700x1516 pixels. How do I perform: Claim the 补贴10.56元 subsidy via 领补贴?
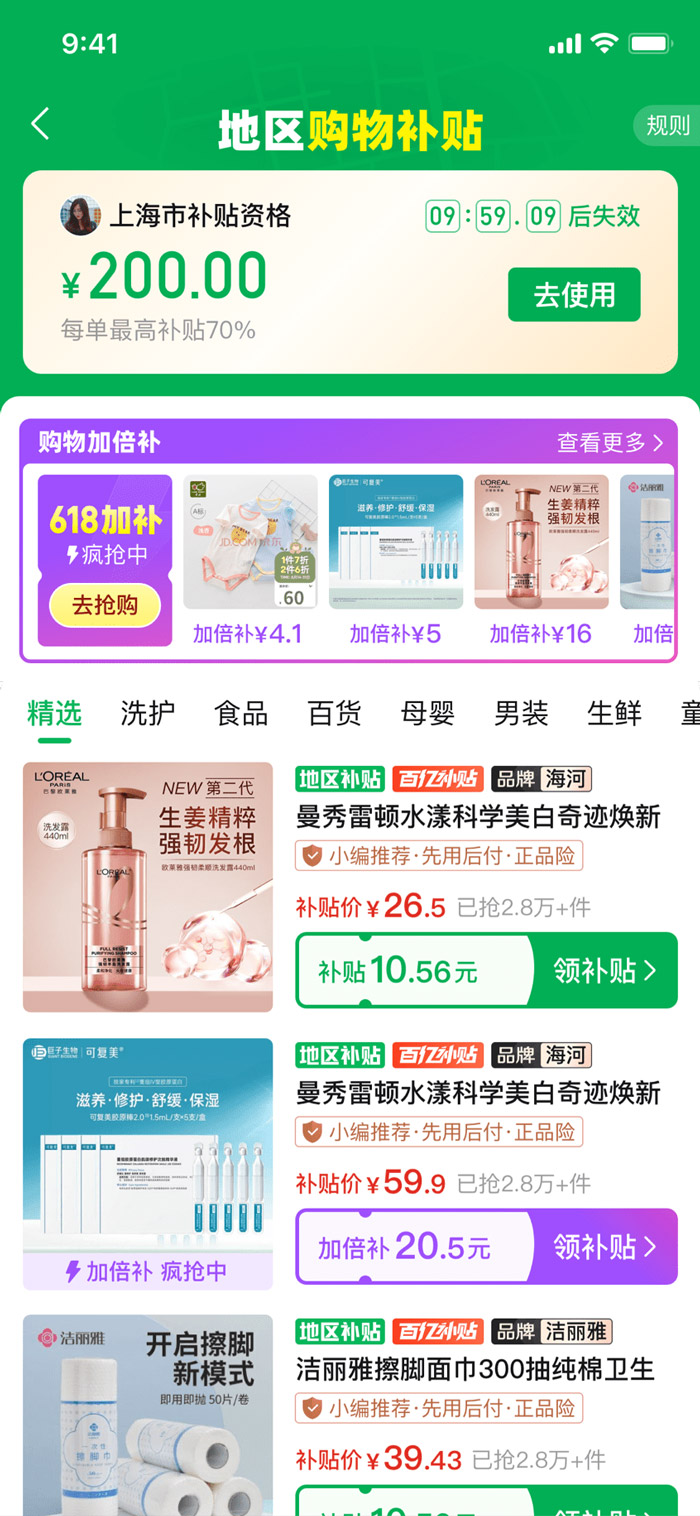(605, 970)
